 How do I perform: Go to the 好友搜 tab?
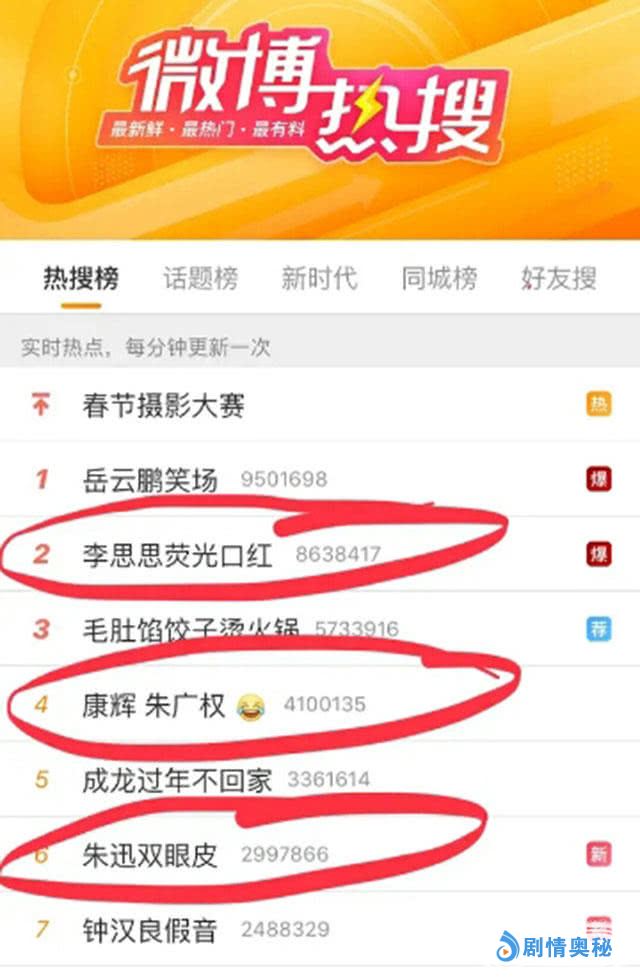[x=559, y=279]
